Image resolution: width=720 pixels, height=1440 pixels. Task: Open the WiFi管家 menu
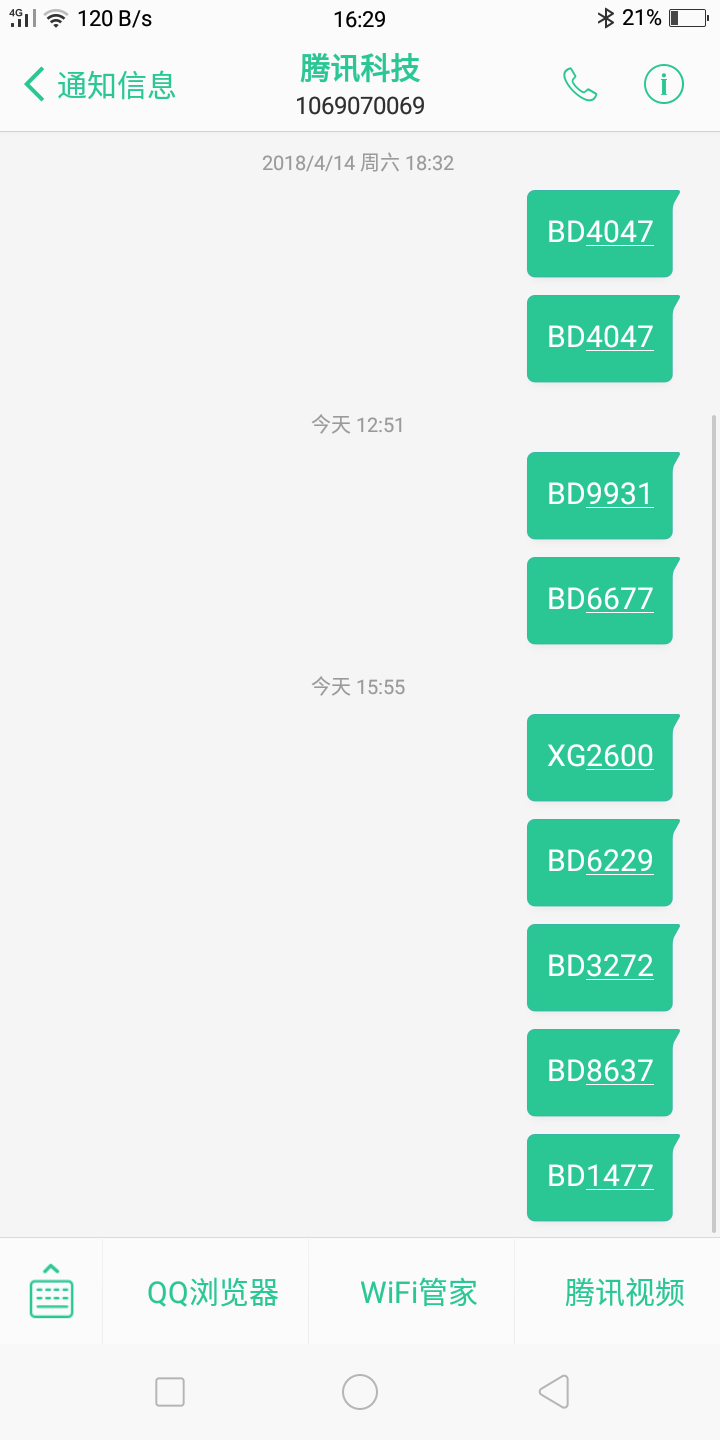click(x=419, y=1293)
